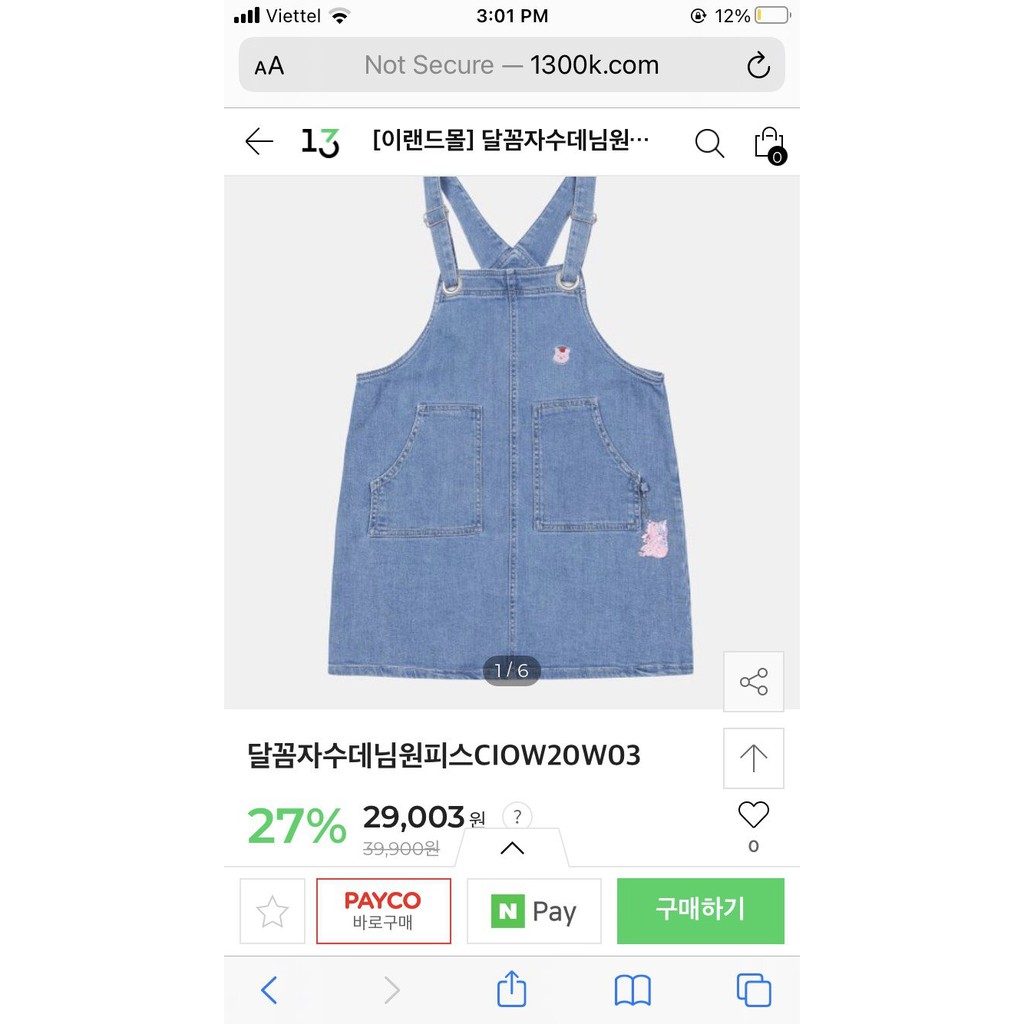Add product to favorites with the star

coord(272,911)
